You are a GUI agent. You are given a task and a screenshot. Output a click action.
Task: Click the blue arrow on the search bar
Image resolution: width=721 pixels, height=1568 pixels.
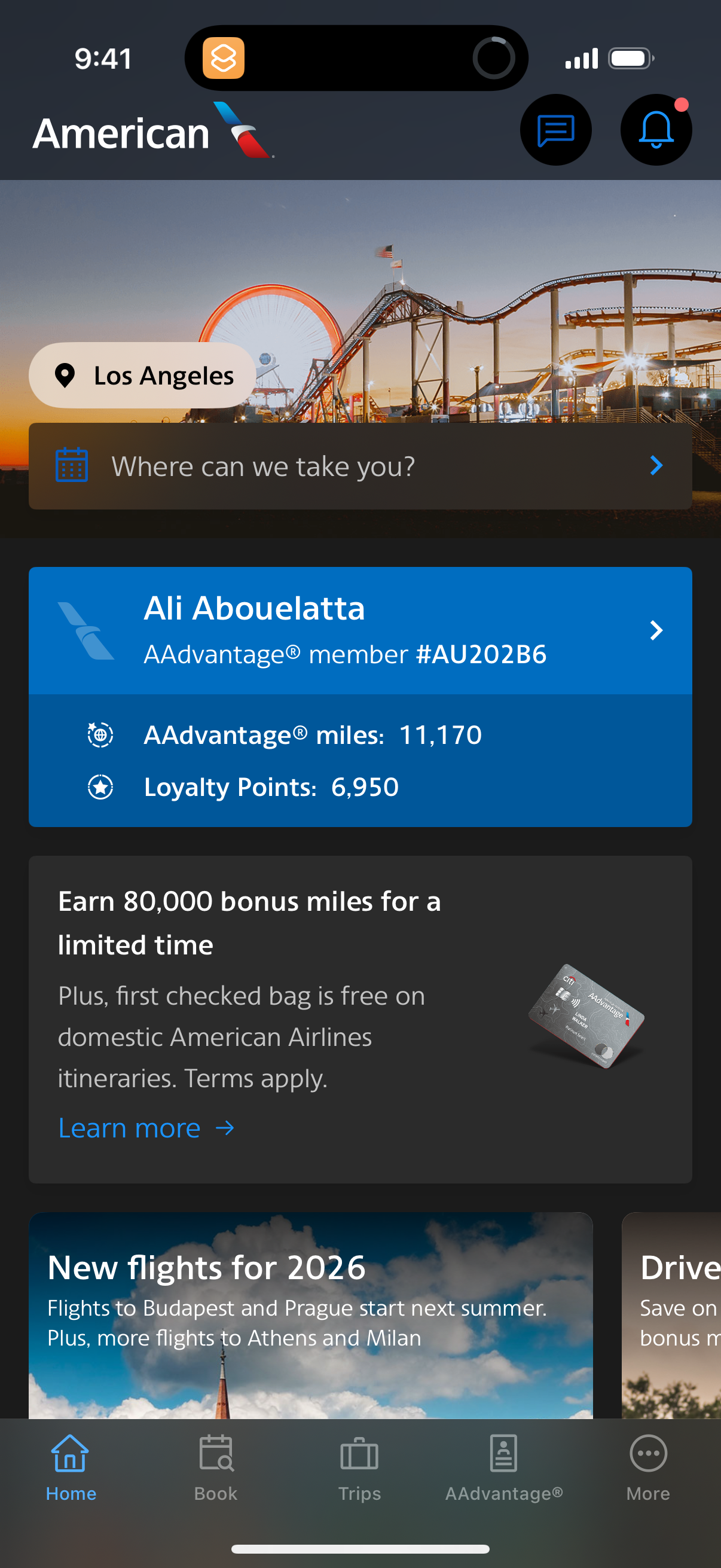click(656, 465)
